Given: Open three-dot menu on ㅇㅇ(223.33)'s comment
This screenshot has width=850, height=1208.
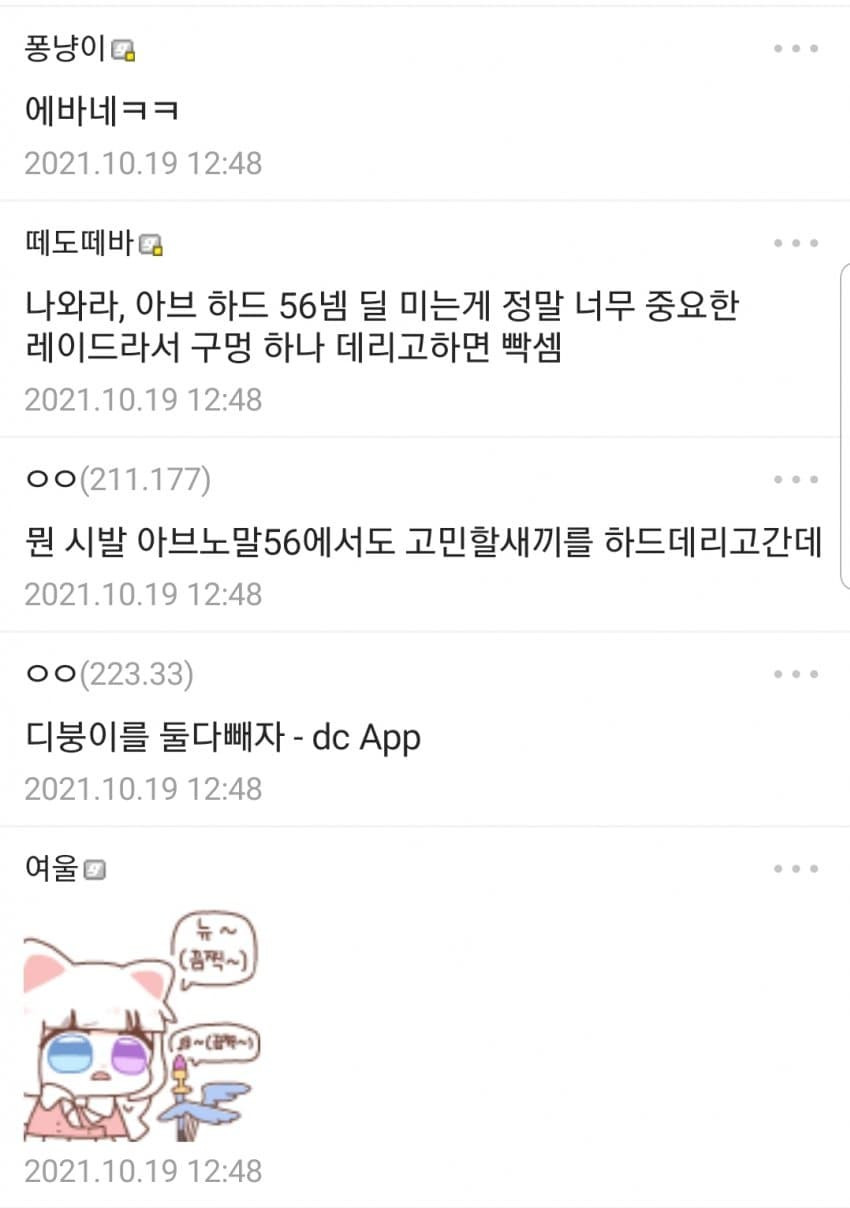Looking at the screenshot, I should pyautogui.click(x=796, y=675).
